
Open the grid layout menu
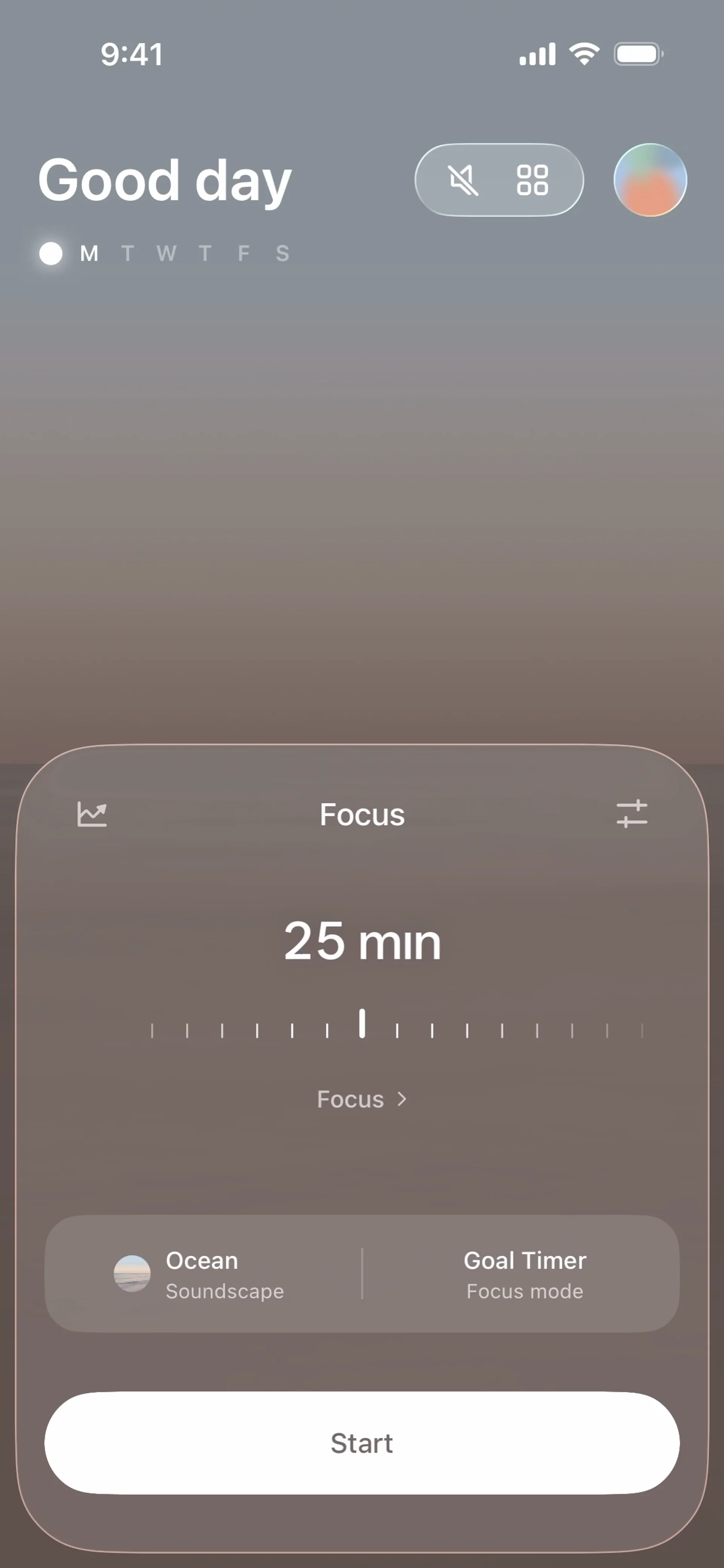532,180
